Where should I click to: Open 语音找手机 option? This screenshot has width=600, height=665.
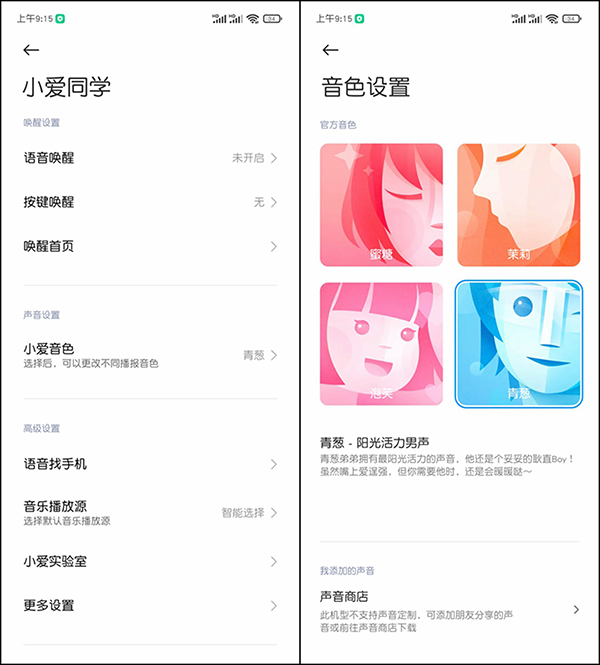click(x=150, y=464)
